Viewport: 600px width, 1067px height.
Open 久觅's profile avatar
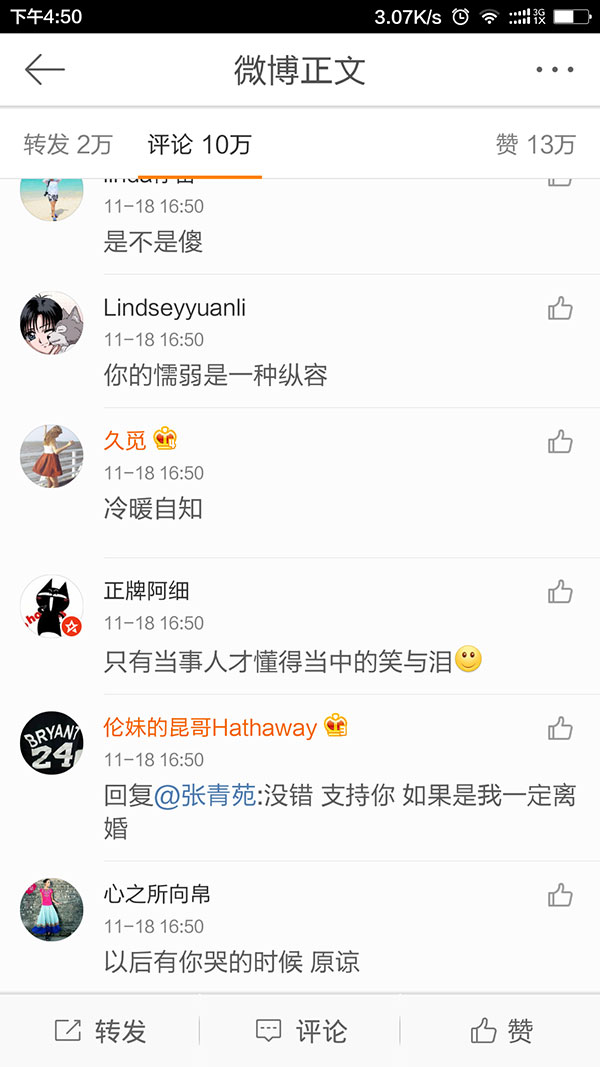point(52,456)
